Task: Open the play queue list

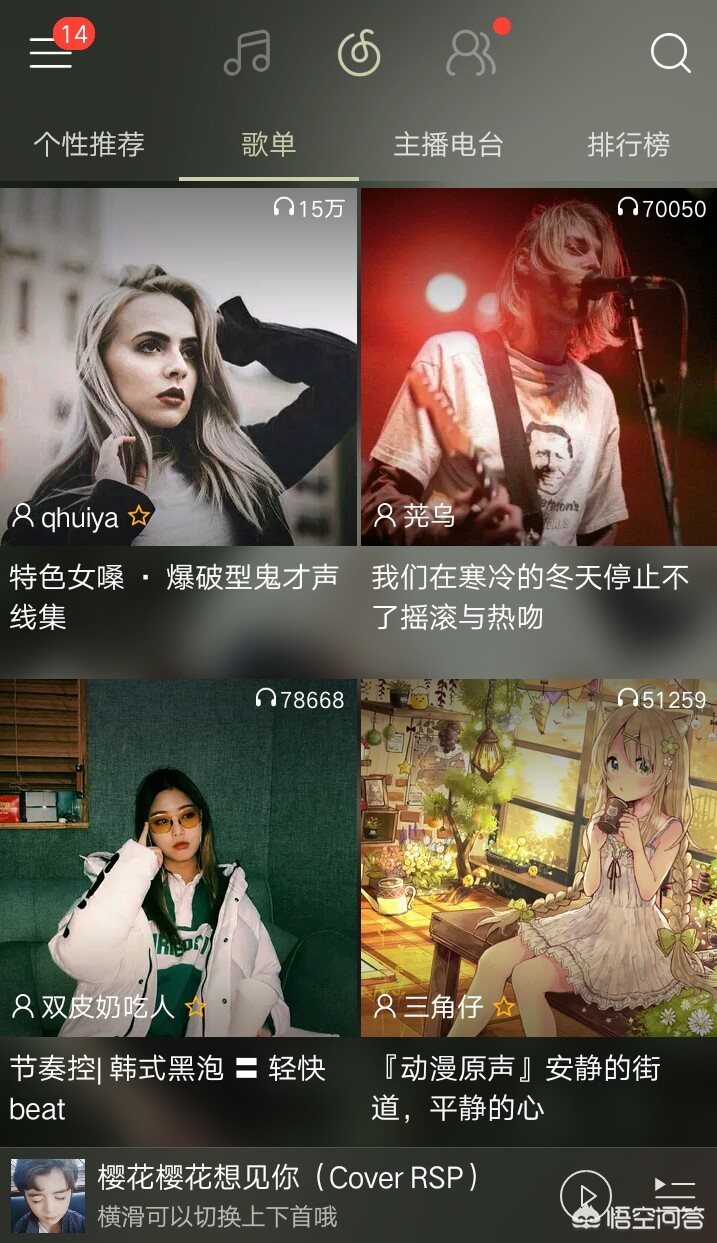Action: [x=674, y=1189]
